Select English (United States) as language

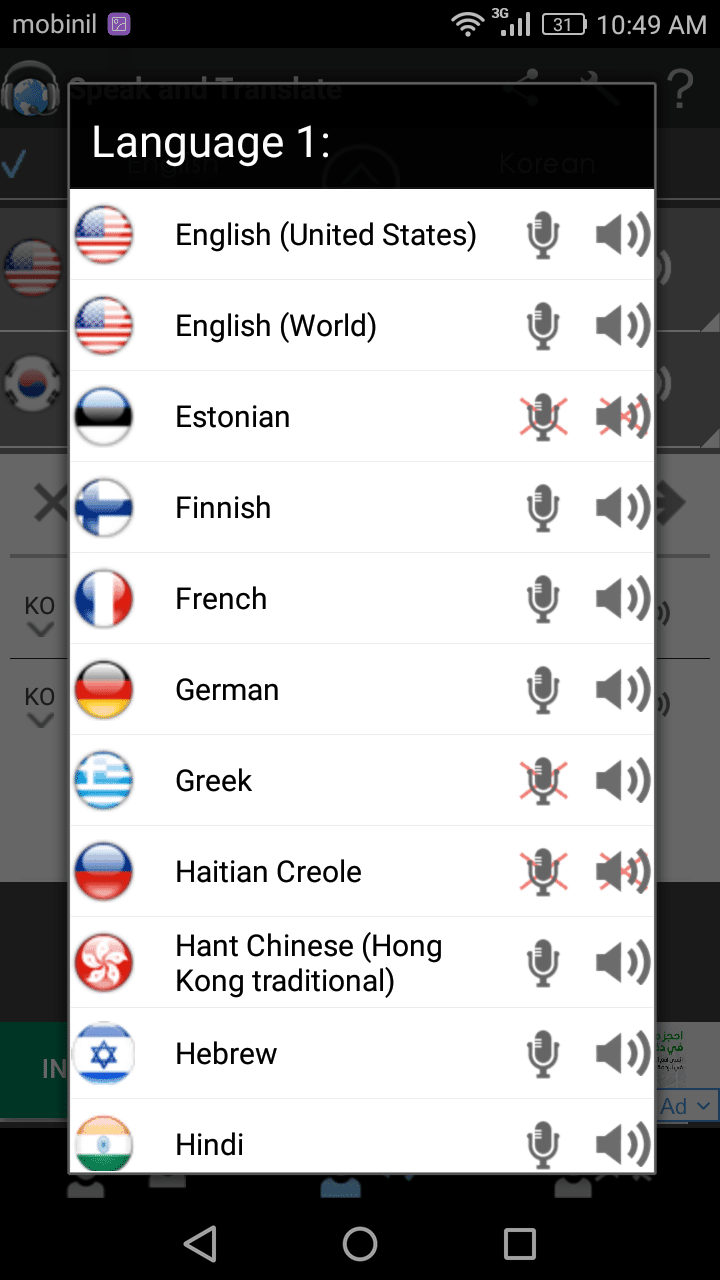[325, 235]
